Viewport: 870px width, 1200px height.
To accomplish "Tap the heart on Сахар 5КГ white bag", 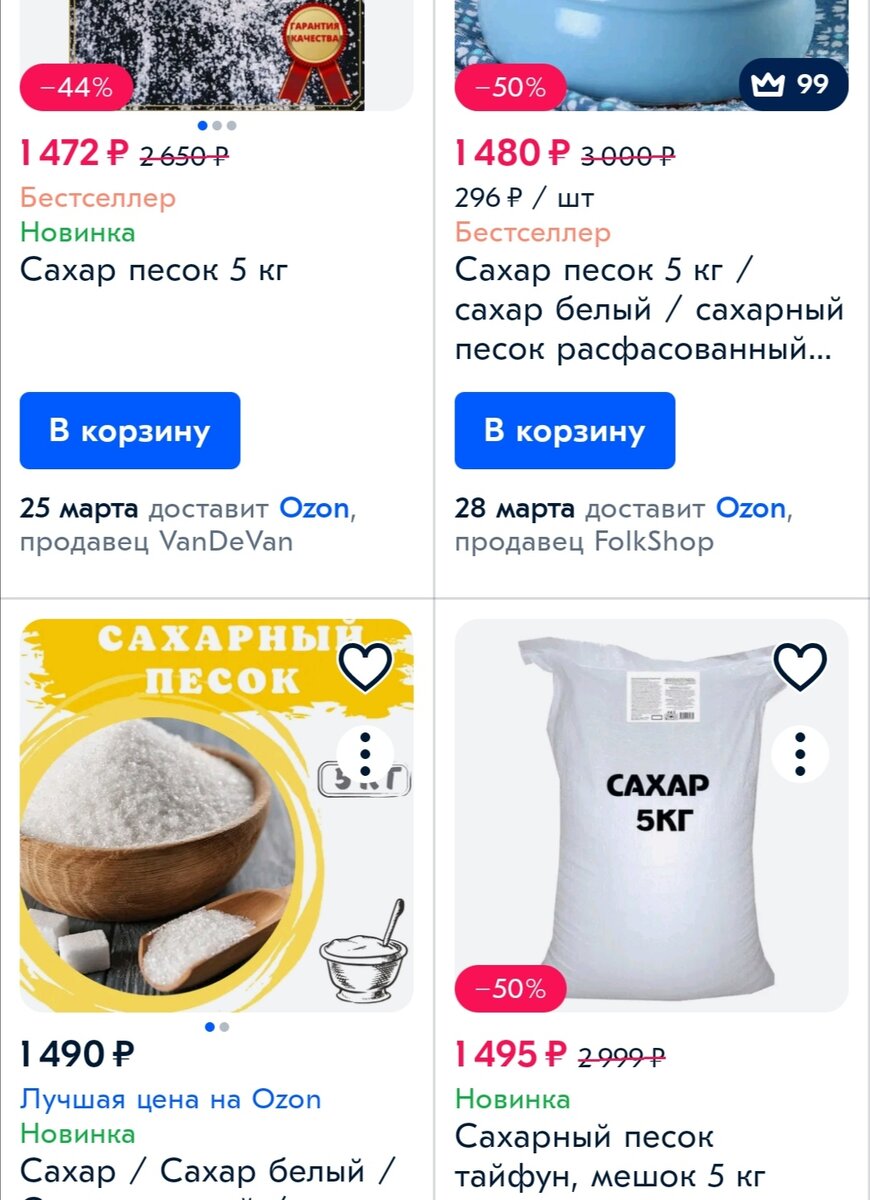I will [x=800, y=665].
